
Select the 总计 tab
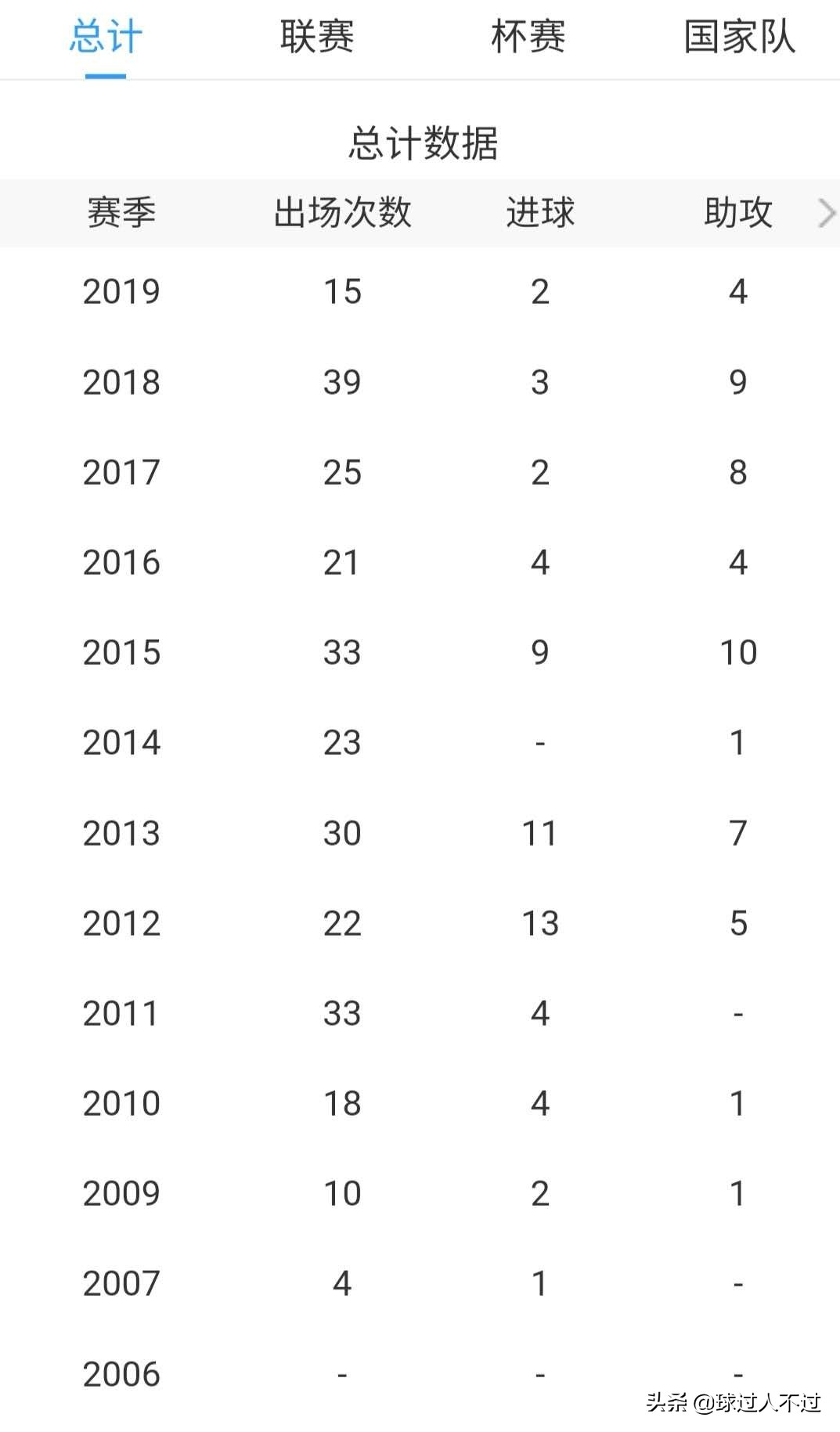(106, 38)
